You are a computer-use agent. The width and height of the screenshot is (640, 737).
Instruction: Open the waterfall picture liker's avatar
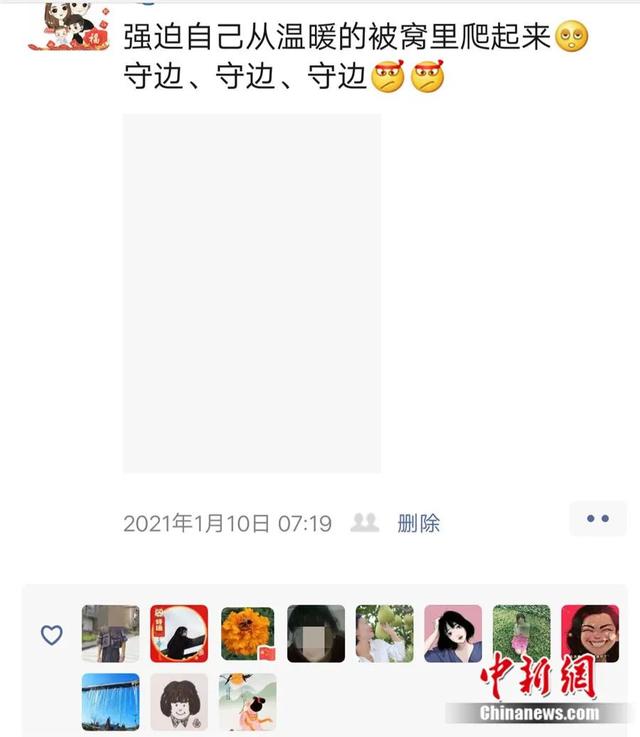[110, 701]
